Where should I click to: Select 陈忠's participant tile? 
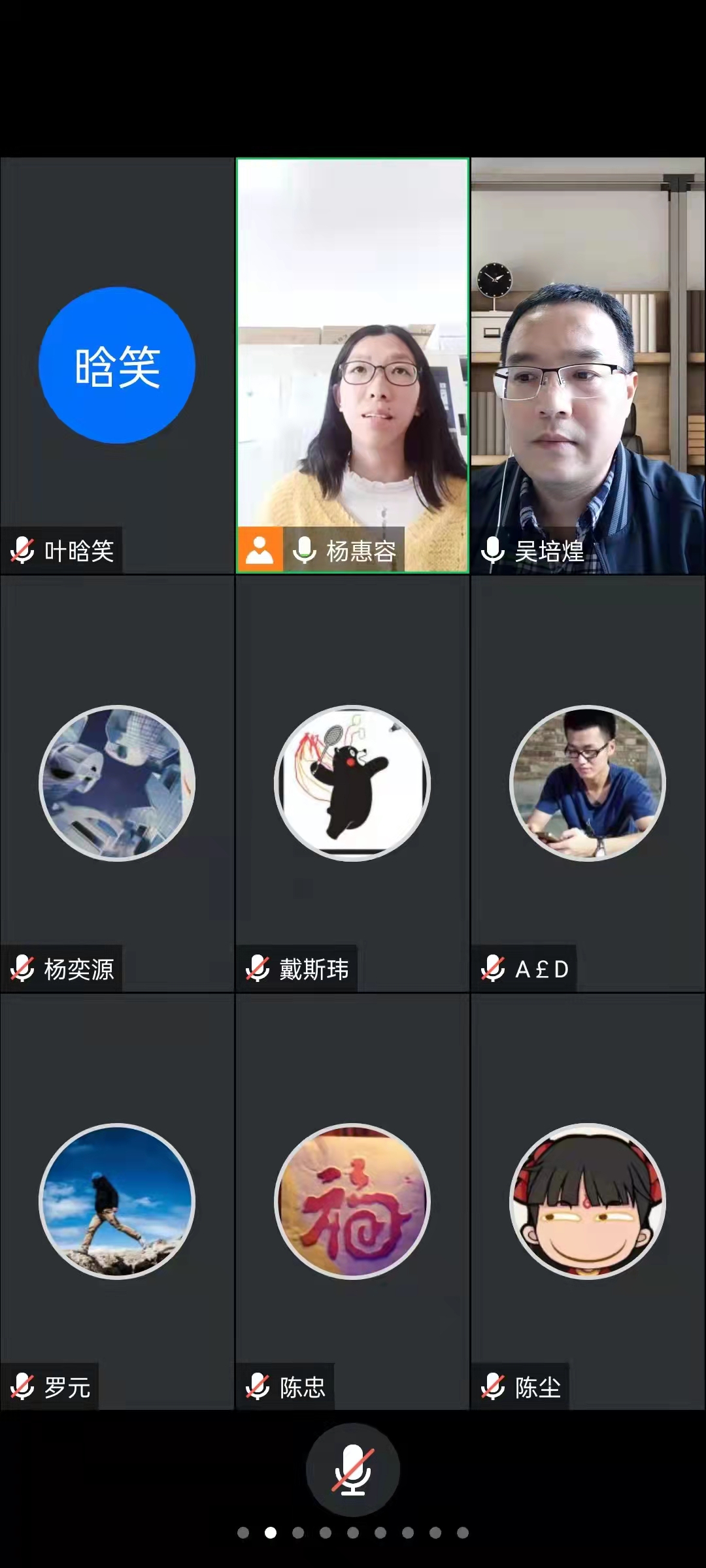coord(352,1202)
